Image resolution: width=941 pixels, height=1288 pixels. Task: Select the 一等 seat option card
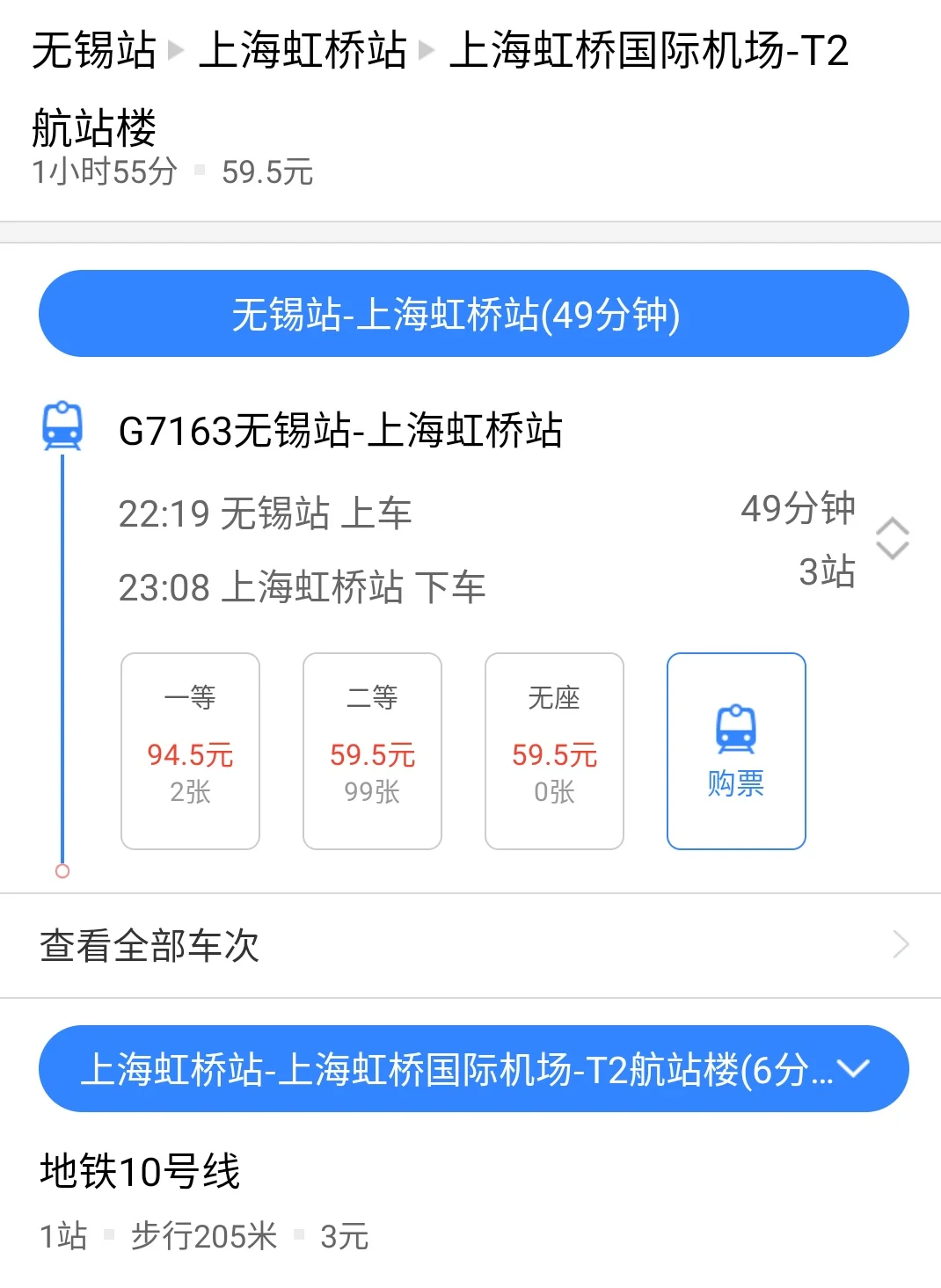click(x=190, y=752)
